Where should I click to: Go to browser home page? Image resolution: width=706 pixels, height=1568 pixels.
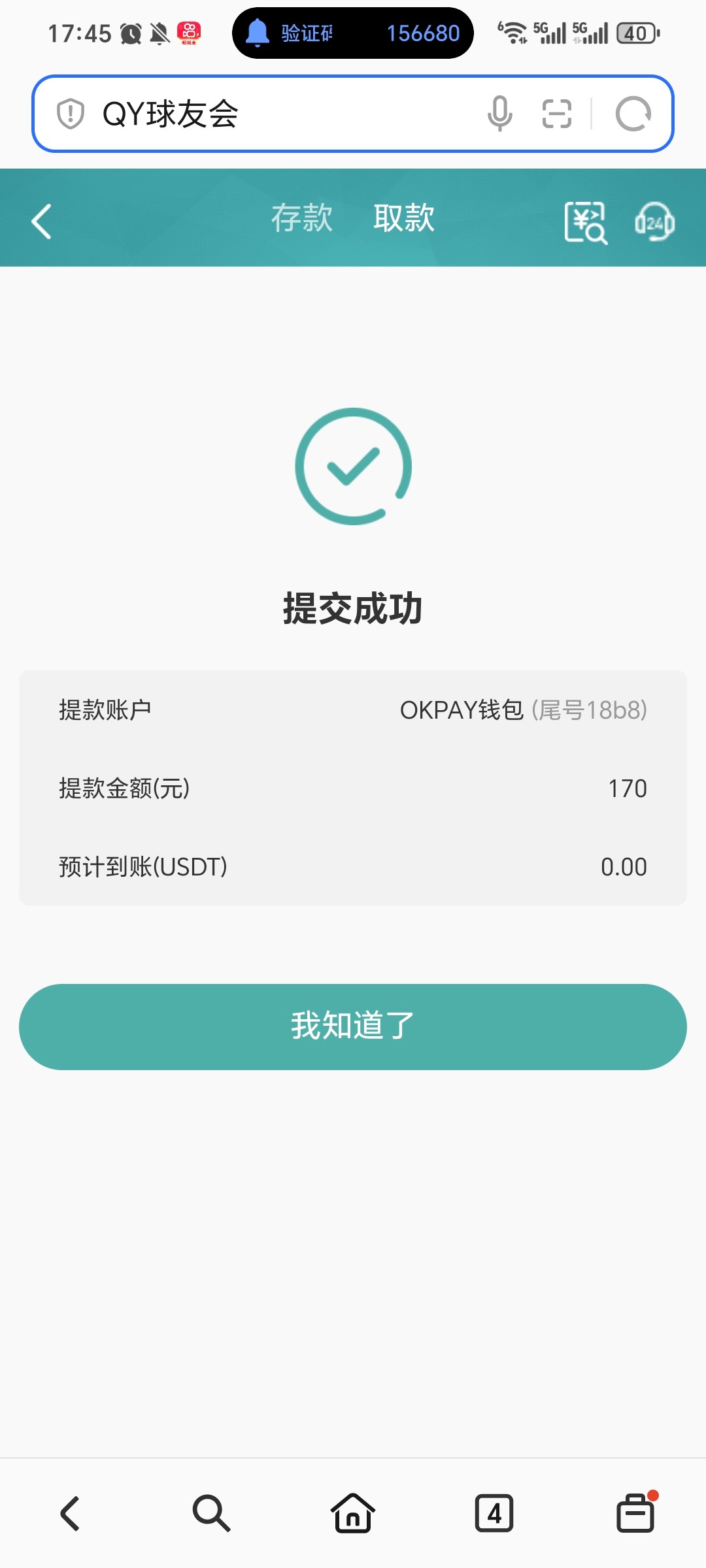353,1514
